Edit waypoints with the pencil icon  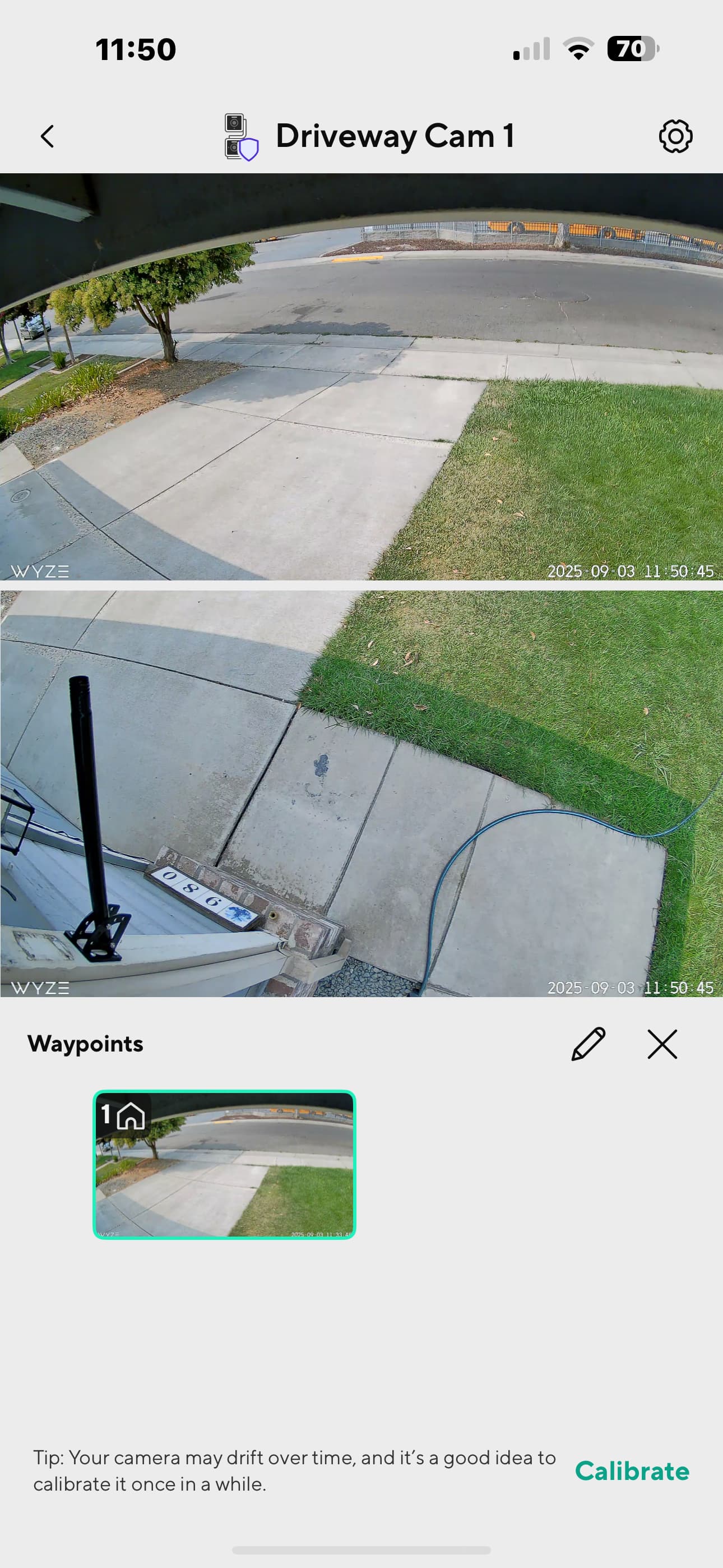click(x=588, y=1044)
